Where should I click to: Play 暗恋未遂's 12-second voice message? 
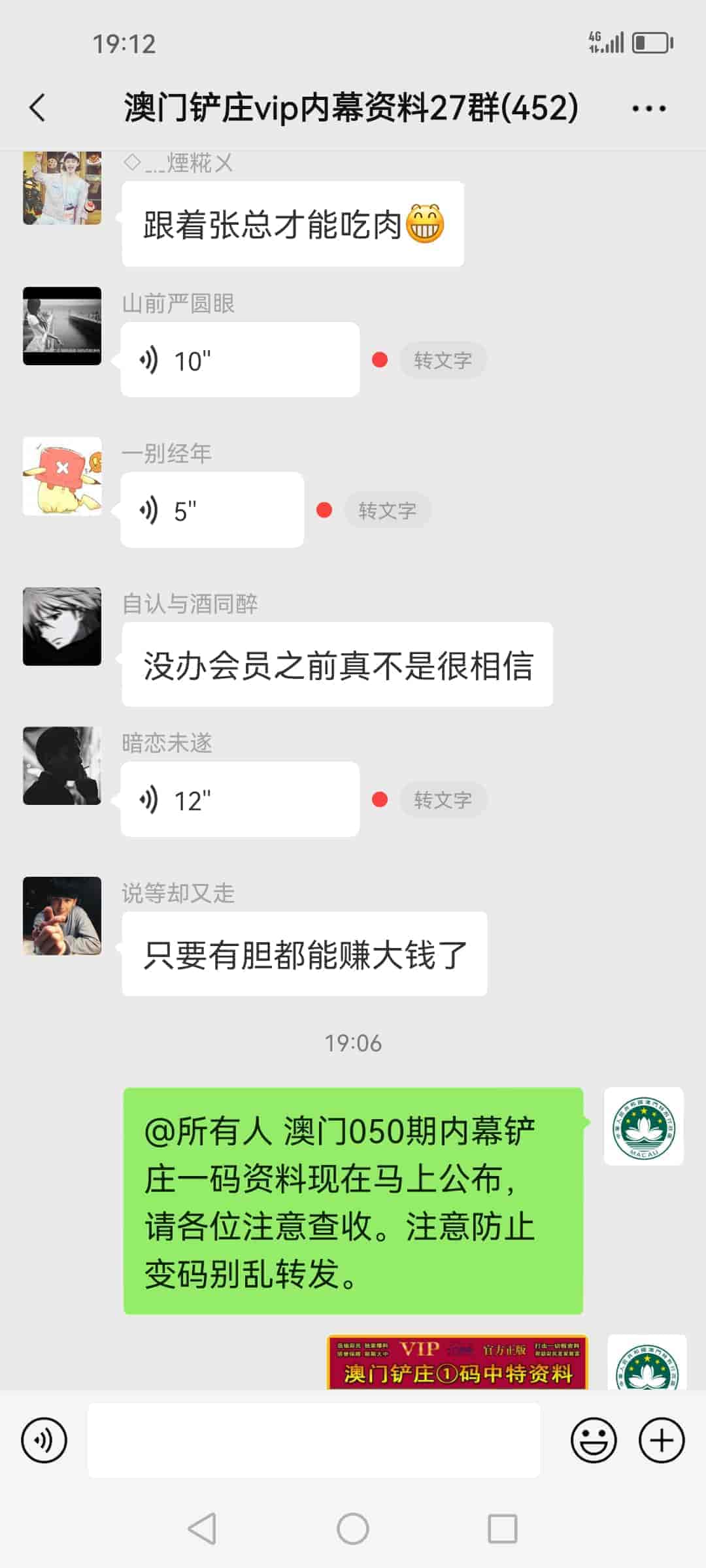[239, 800]
